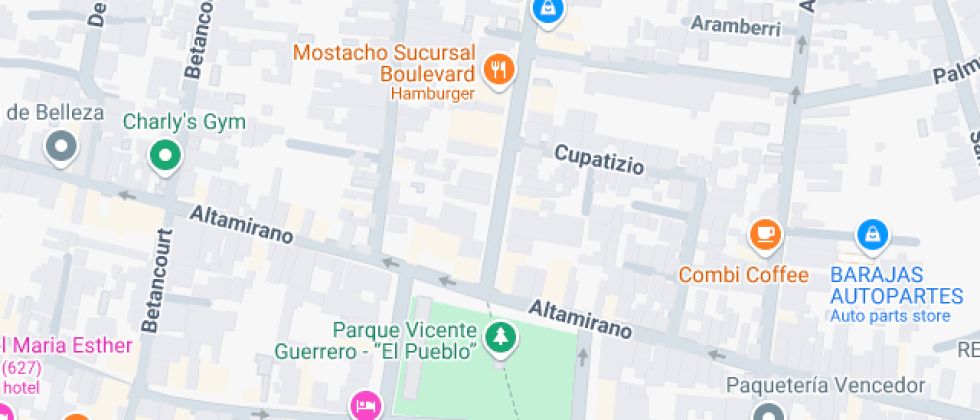Open the Mostacho Sucursal Boulevard restaurant pin
980x420 pixels.
[x=498, y=70]
